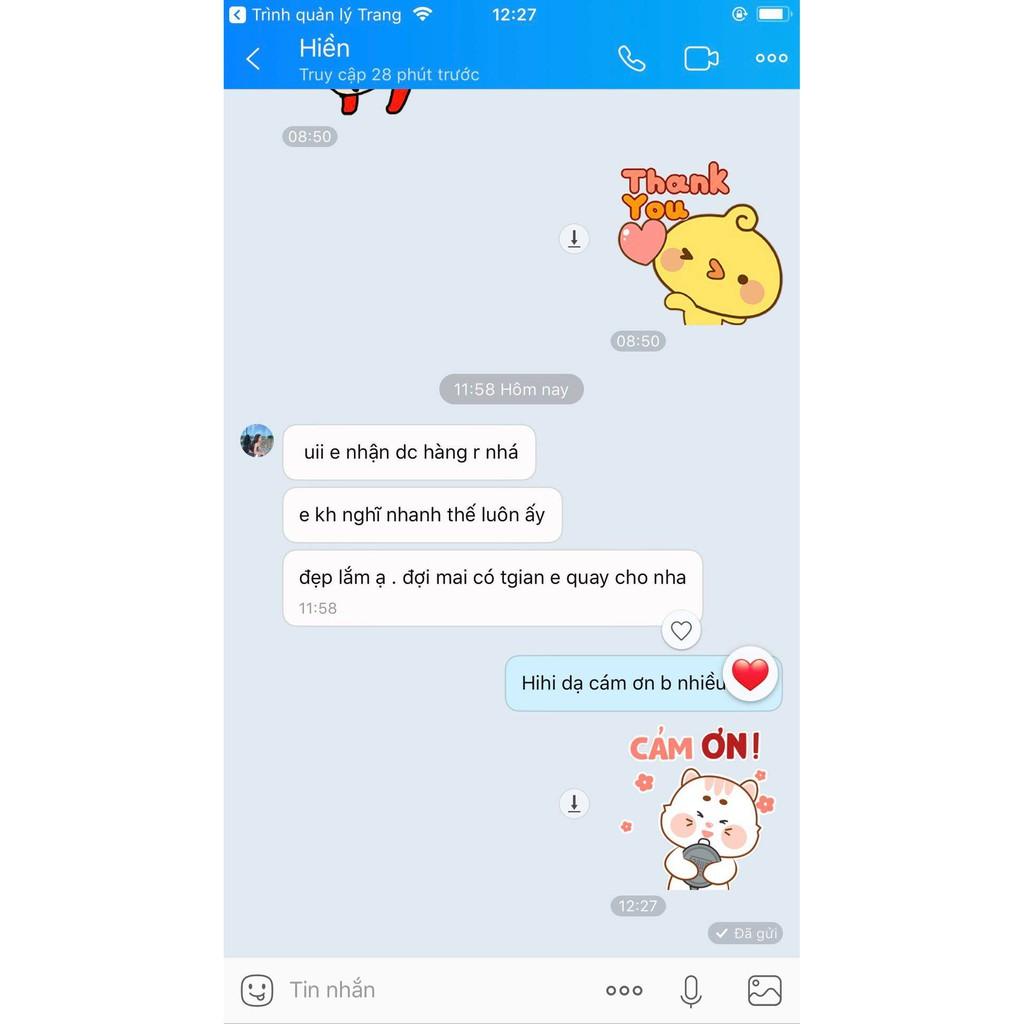
Task: Download the Cảm ơn cat sticker
Action: (574, 803)
